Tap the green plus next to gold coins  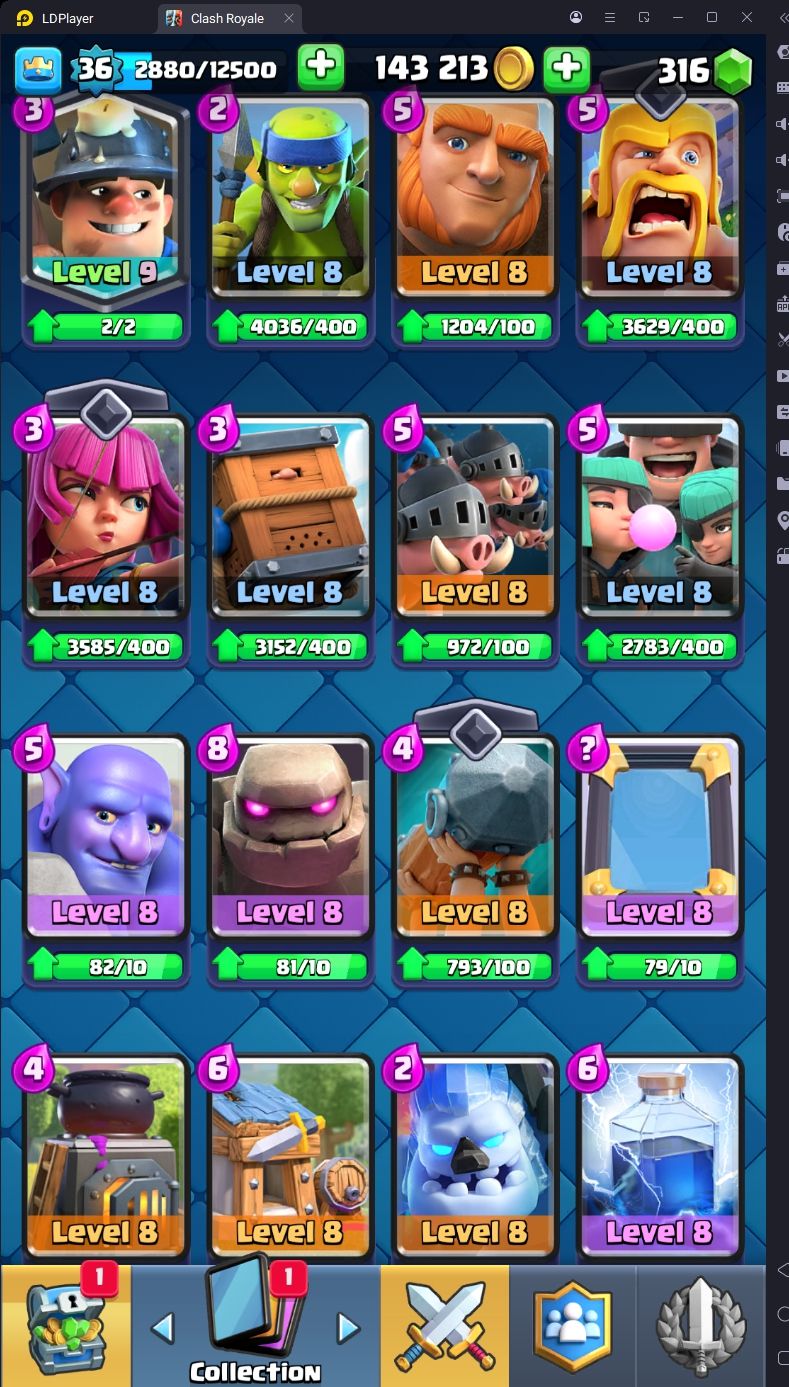pyautogui.click(x=566, y=67)
